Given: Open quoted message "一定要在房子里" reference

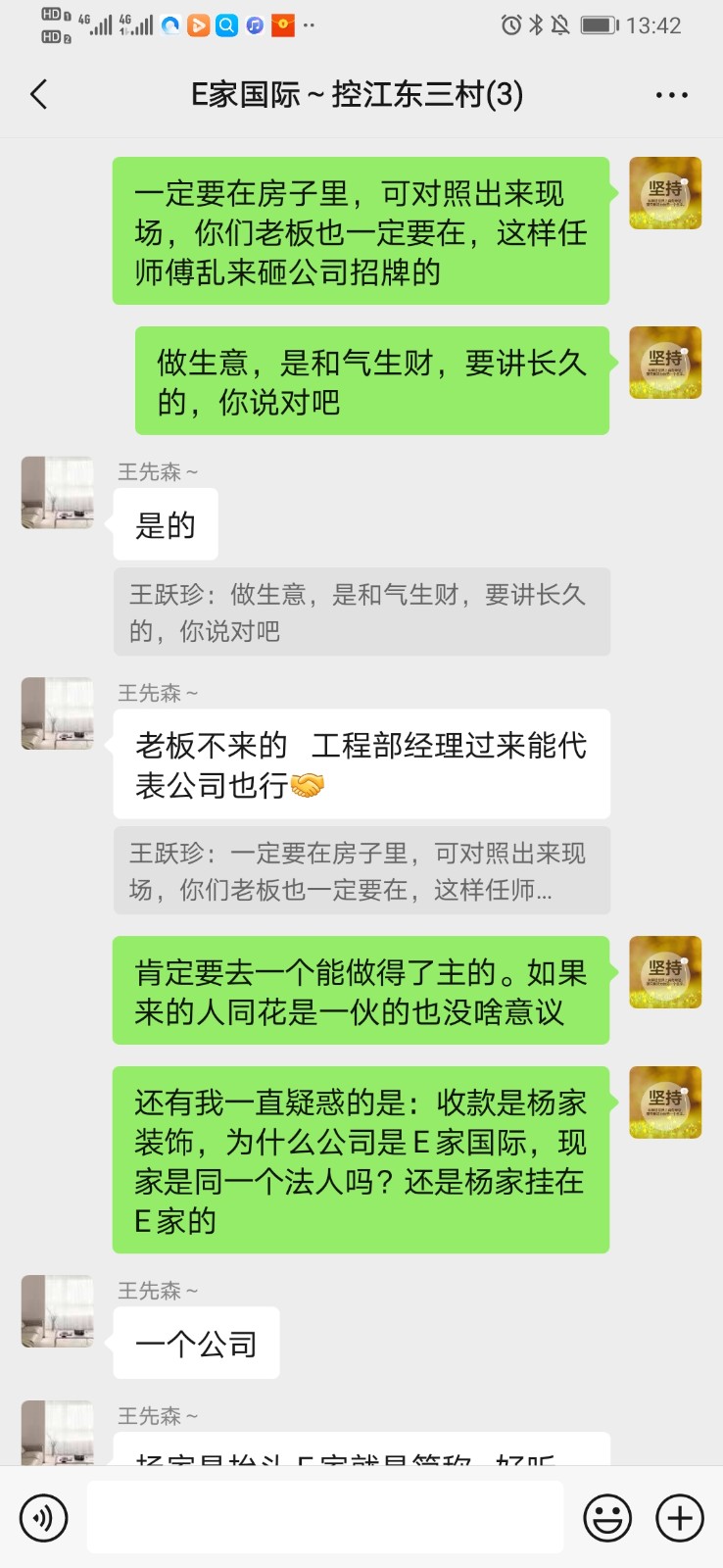Looking at the screenshot, I should (361, 871).
